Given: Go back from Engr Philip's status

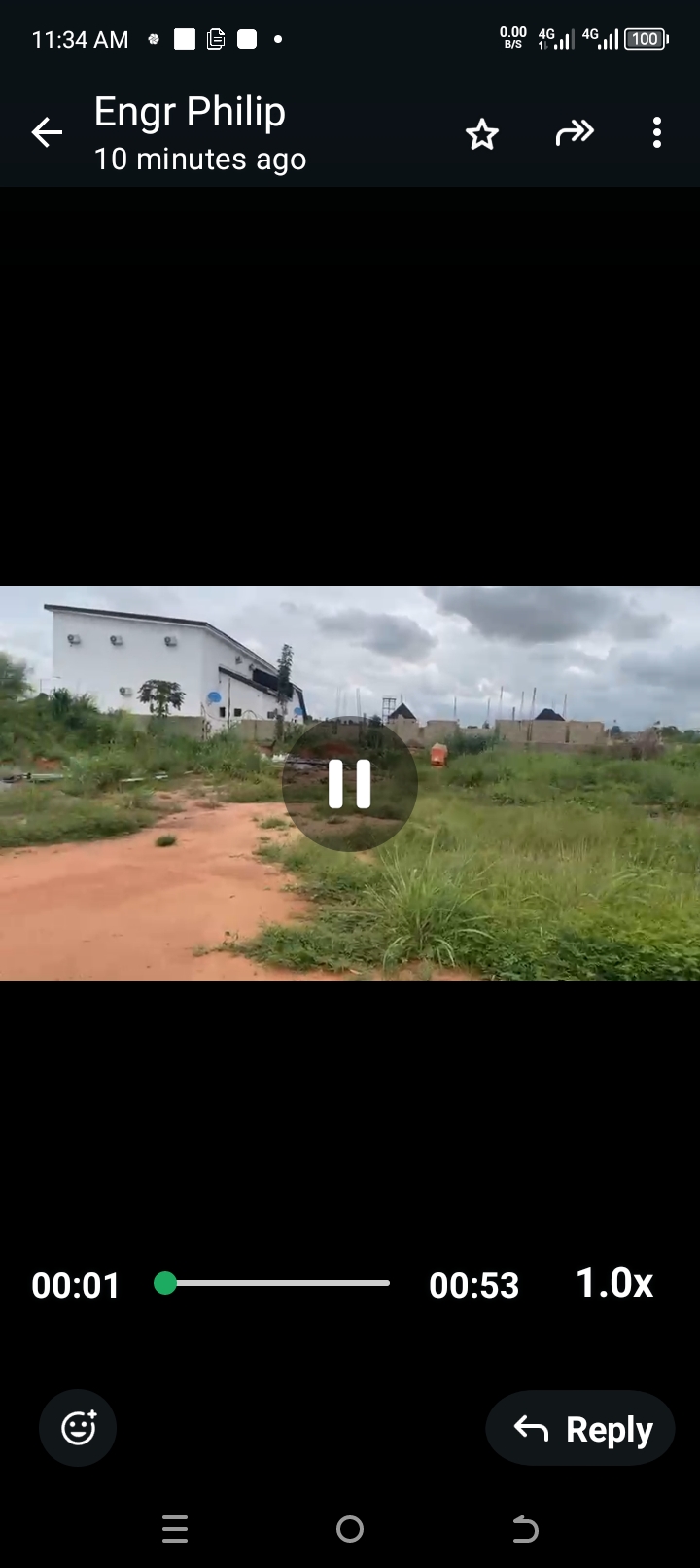Looking at the screenshot, I should [x=46, y=133].
